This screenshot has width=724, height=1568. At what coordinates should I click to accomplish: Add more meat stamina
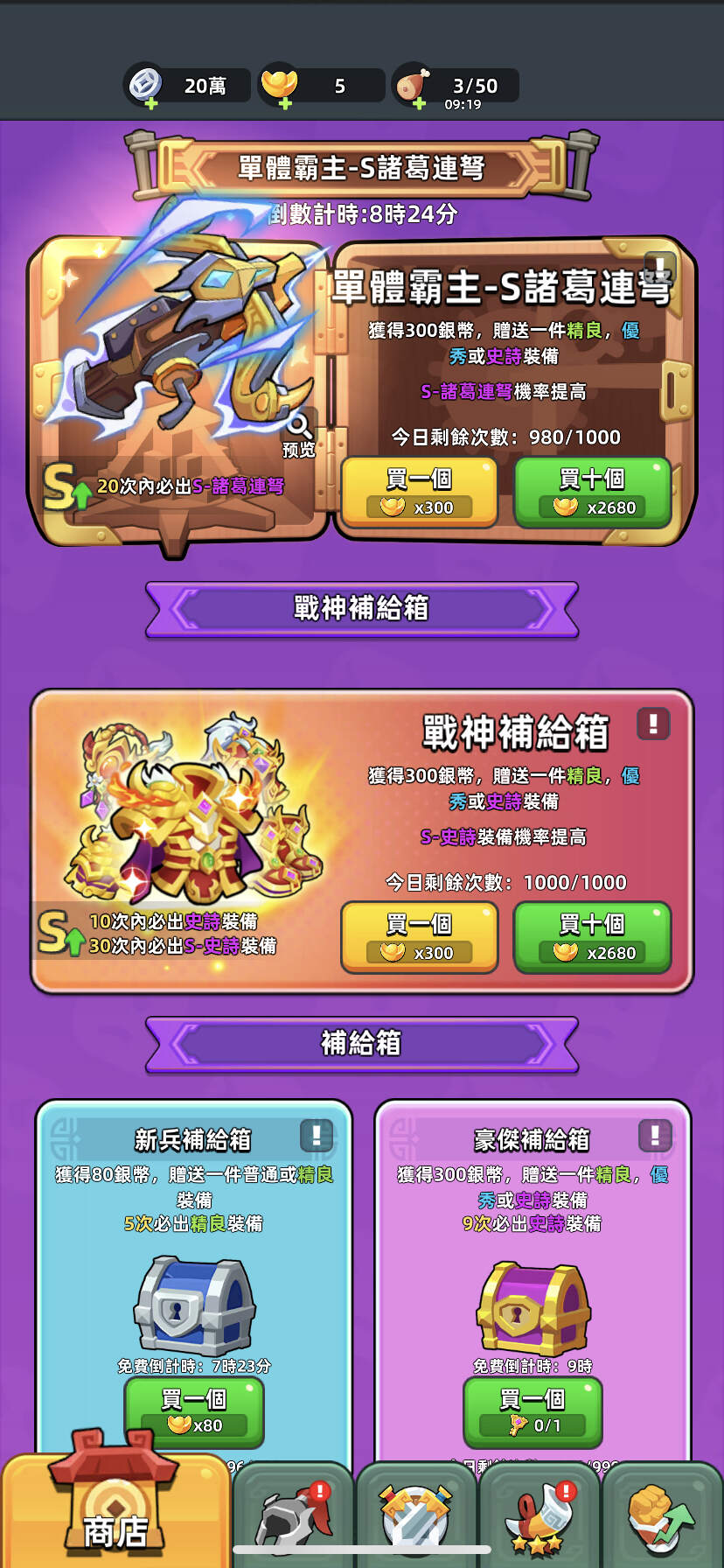(419, 103)
